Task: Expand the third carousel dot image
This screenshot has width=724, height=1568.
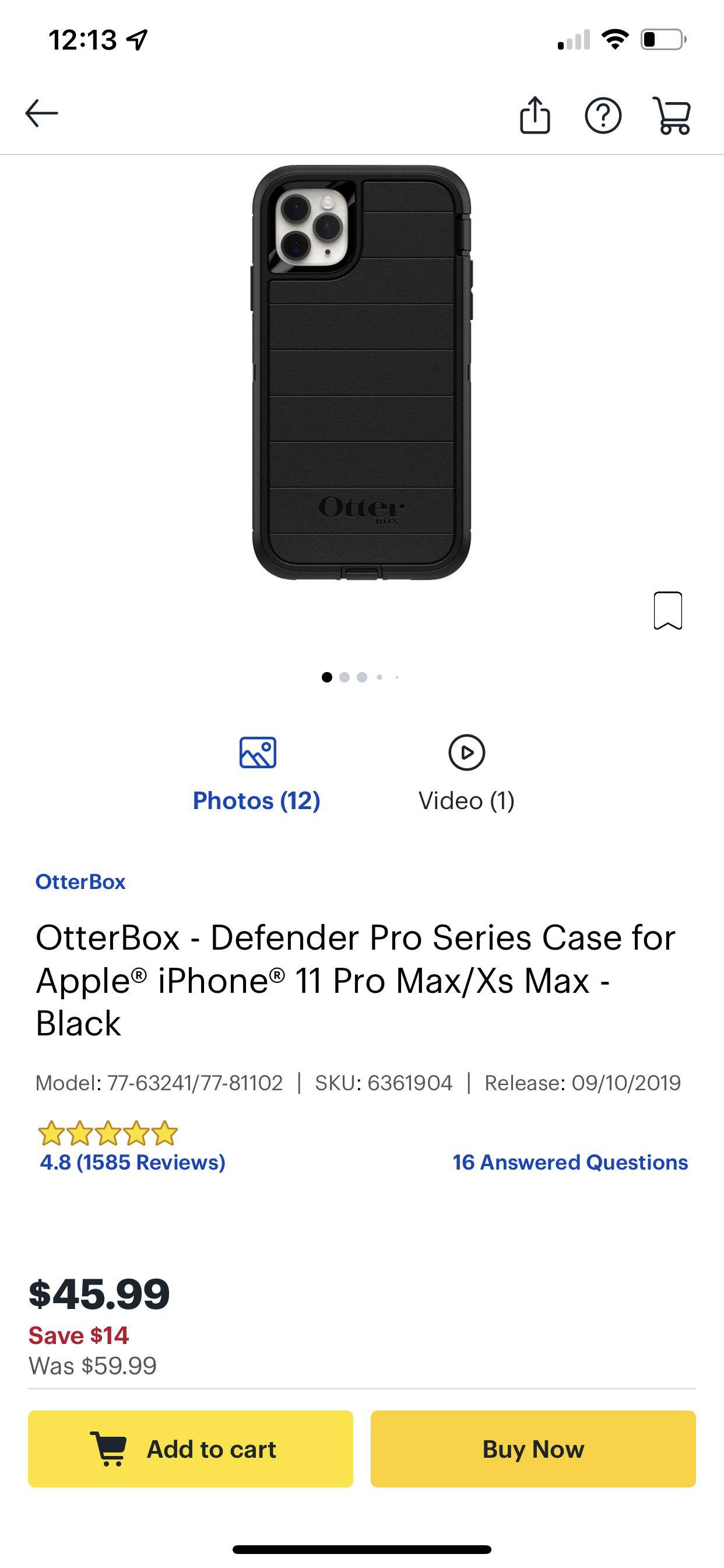Action: (x=363, y=677)
